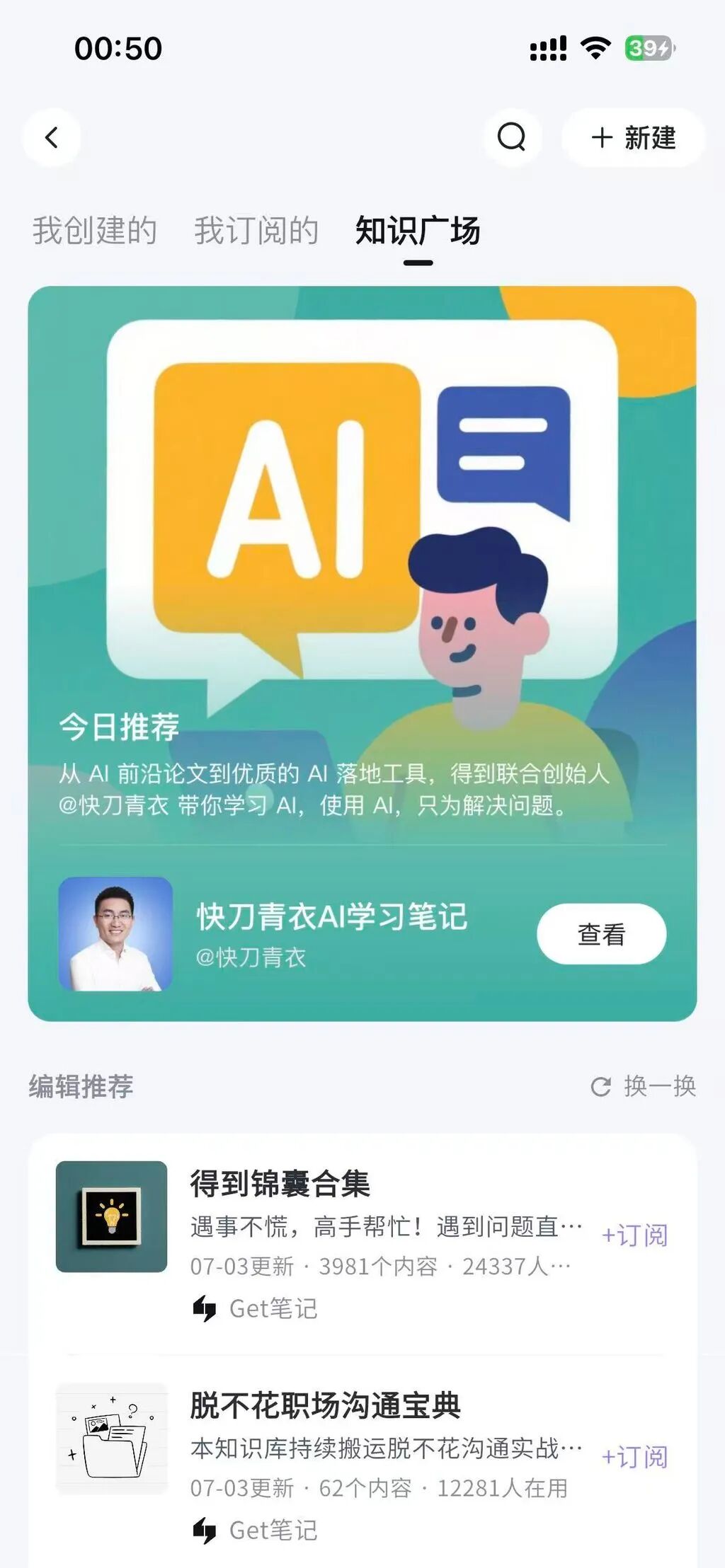The image size is (725, 1568).
Task: Select the 知识广场 tab
Action: tap(418, 231)
